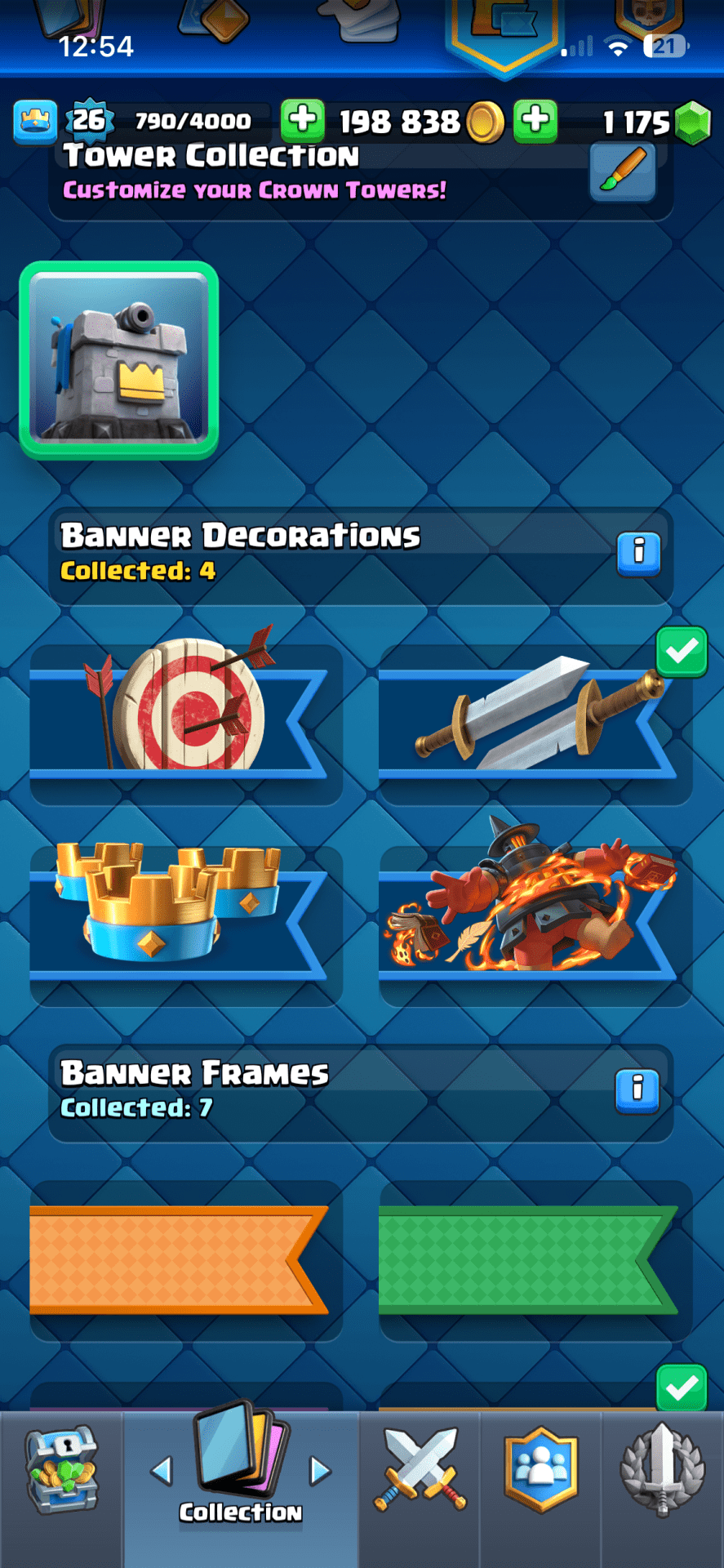Image resolution: width=724 pixels, height=1568 pixels.
Task: Add more gold with the plus button
Action: tap(303, 120)
